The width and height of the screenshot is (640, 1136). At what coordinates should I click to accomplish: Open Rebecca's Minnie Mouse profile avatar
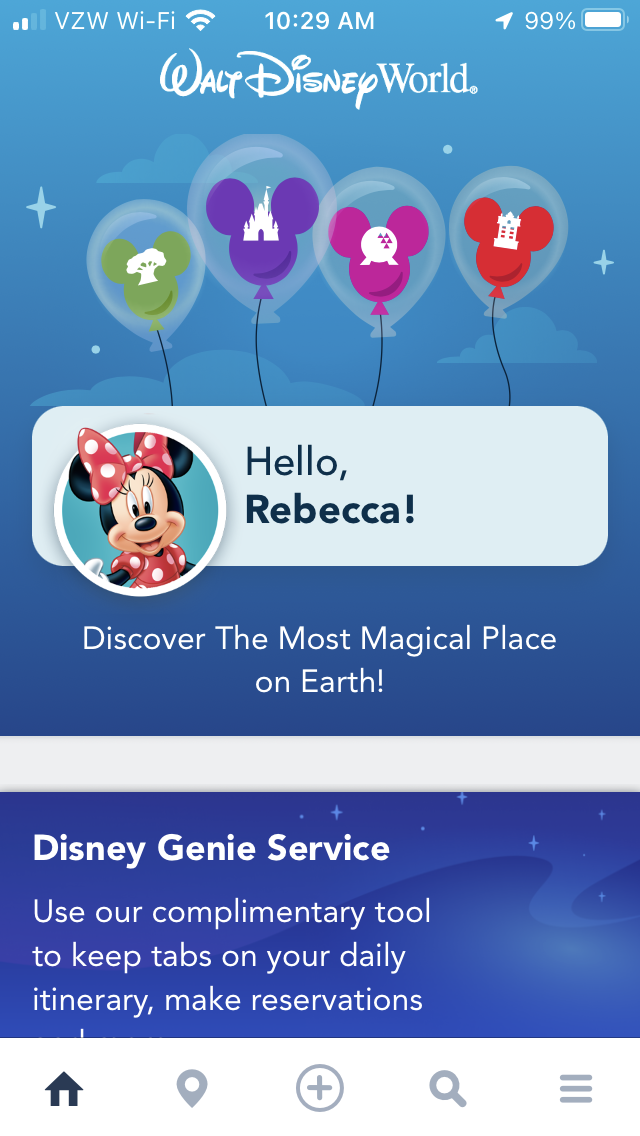tap(139, 509)
